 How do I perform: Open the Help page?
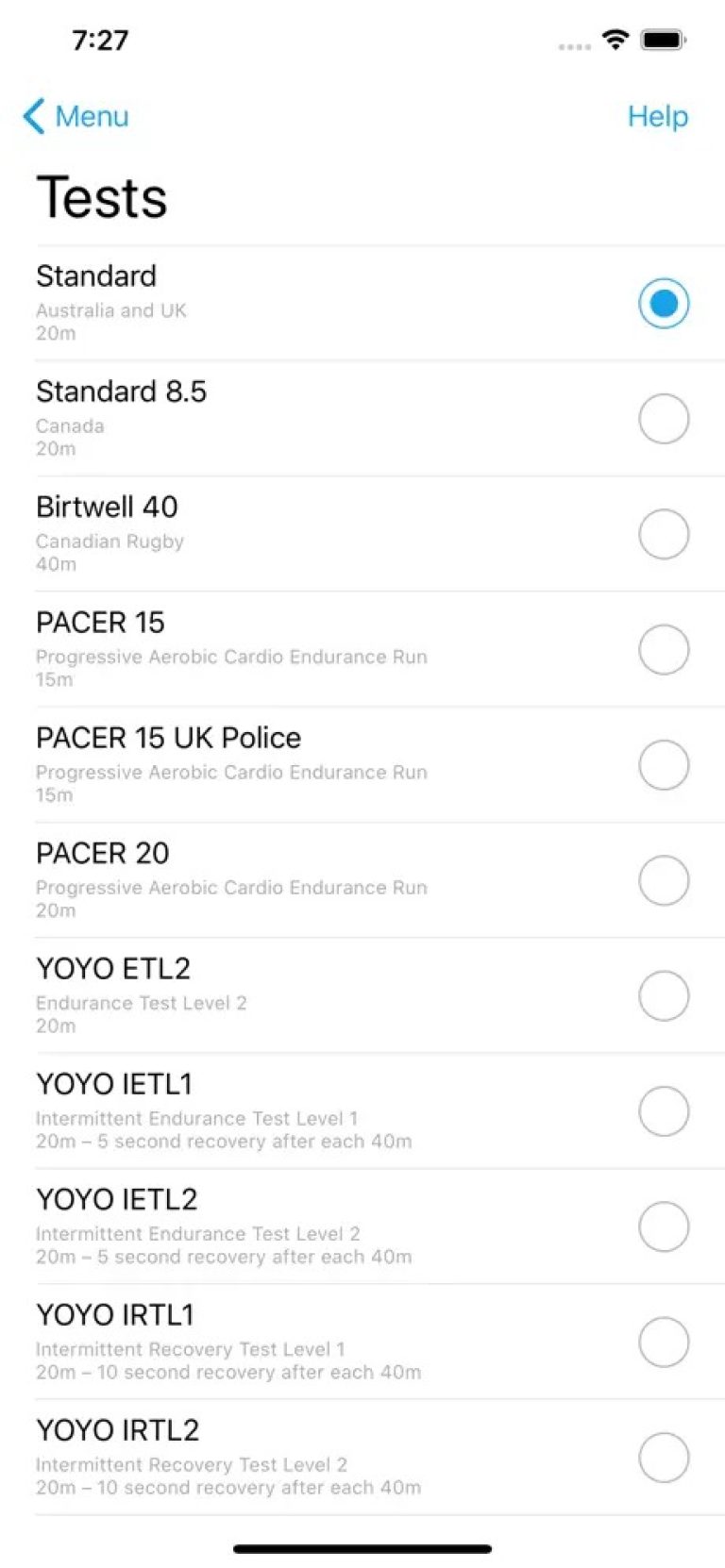(x=657, y=116)
